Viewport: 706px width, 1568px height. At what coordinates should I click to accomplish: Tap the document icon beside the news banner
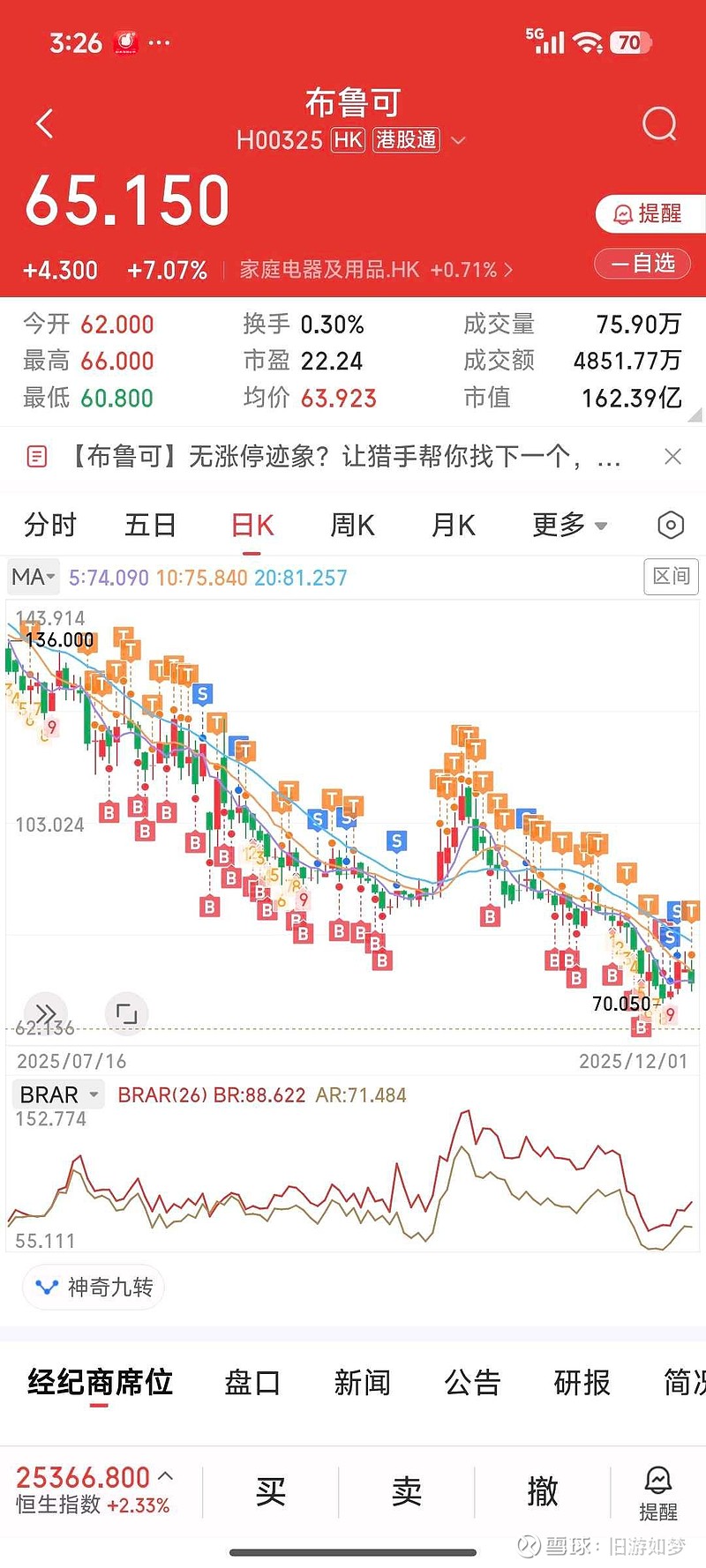click(37, 456)
